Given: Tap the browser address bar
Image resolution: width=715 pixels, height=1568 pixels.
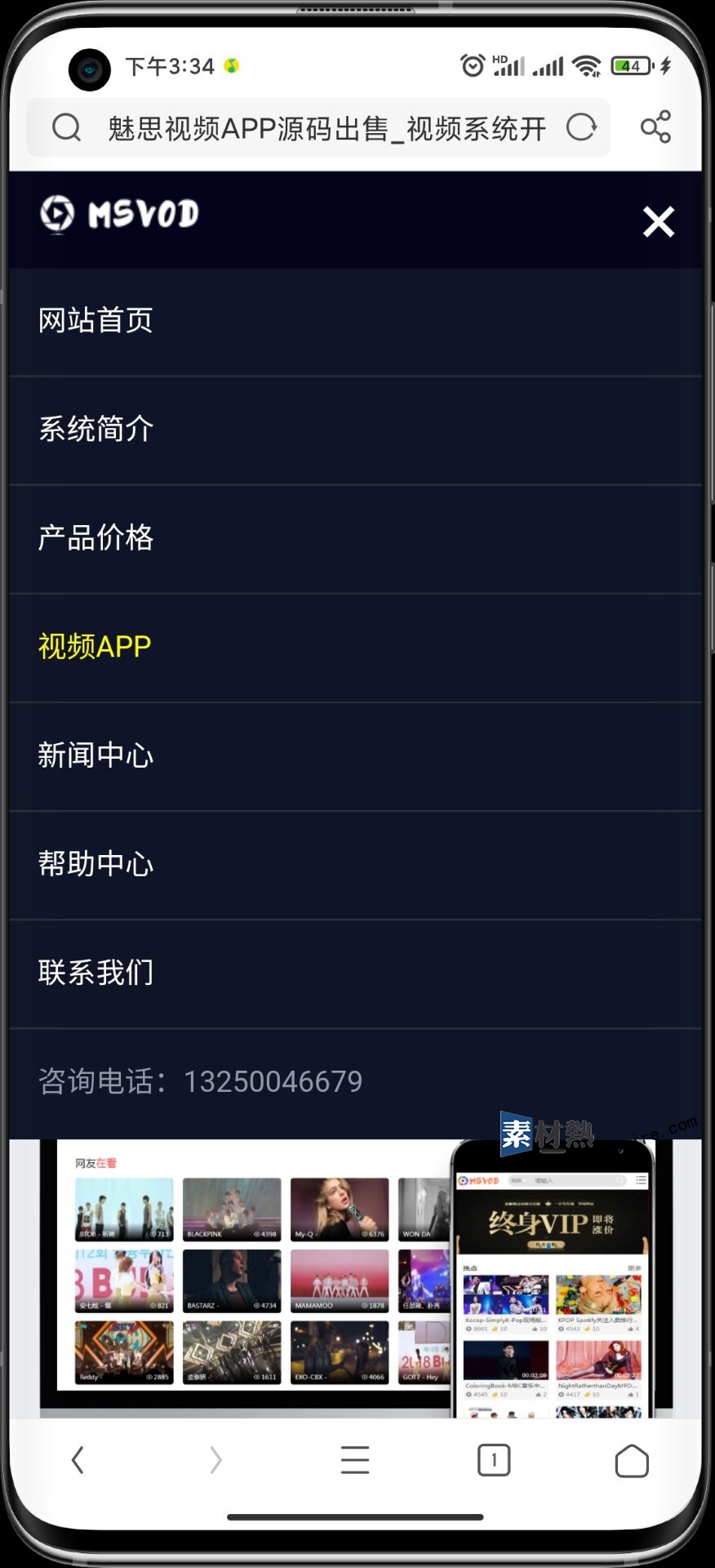Looking at the screenshot, I should click(326, 128).
